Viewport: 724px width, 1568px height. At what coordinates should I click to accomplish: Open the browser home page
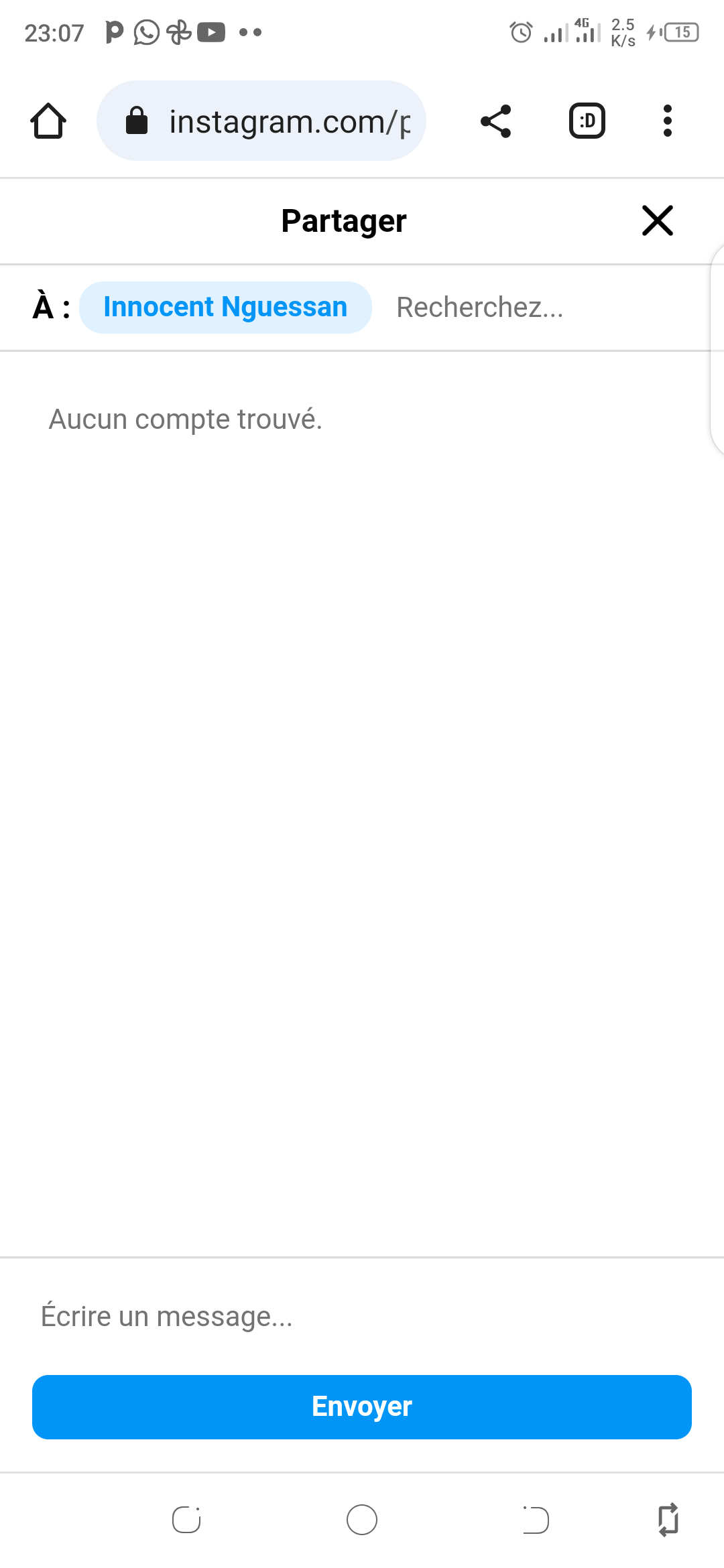click(x=48, y=121)
